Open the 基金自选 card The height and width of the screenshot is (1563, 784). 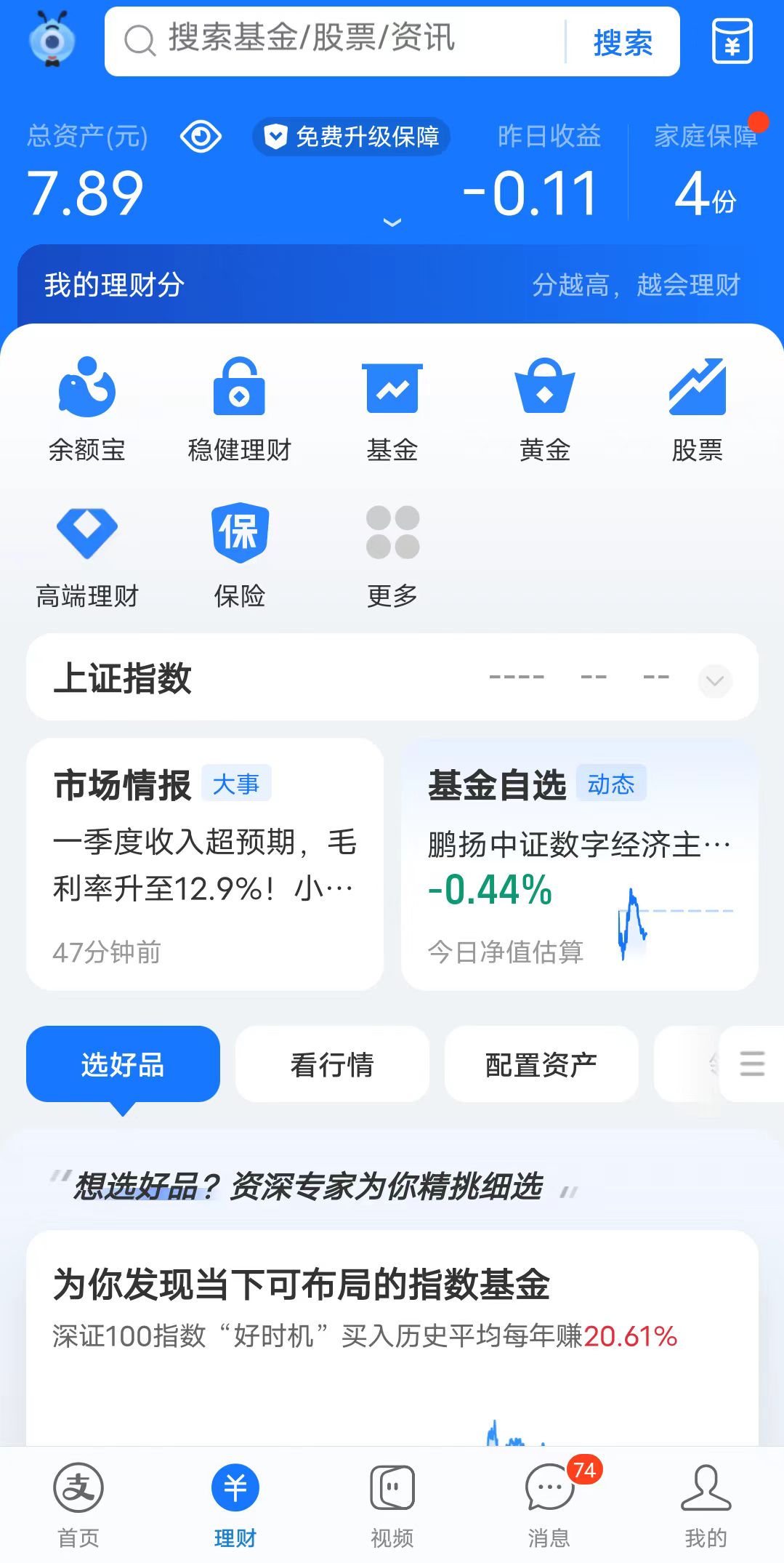click(x=580, y=864)
